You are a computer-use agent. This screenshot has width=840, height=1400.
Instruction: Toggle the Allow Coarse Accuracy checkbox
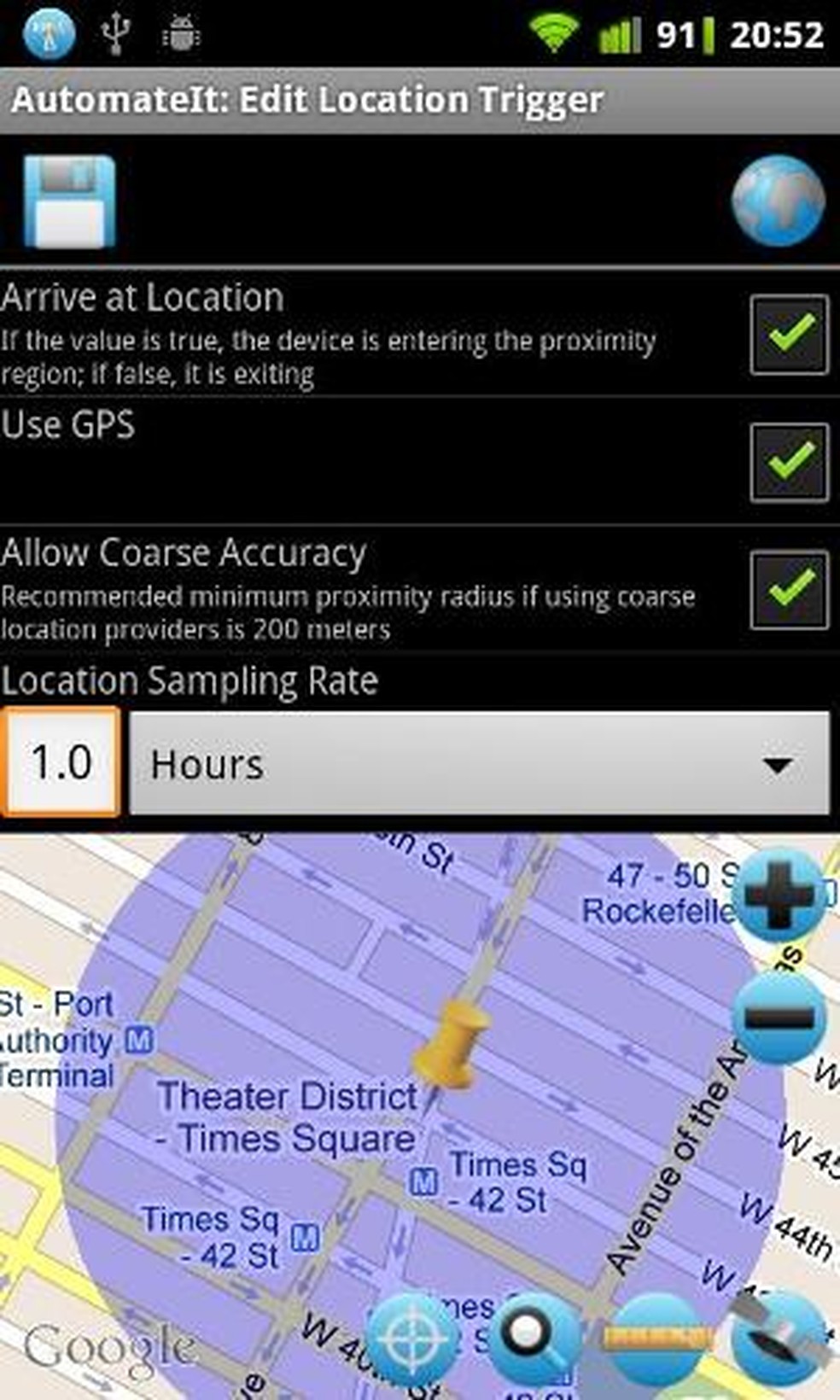(789, 590)
